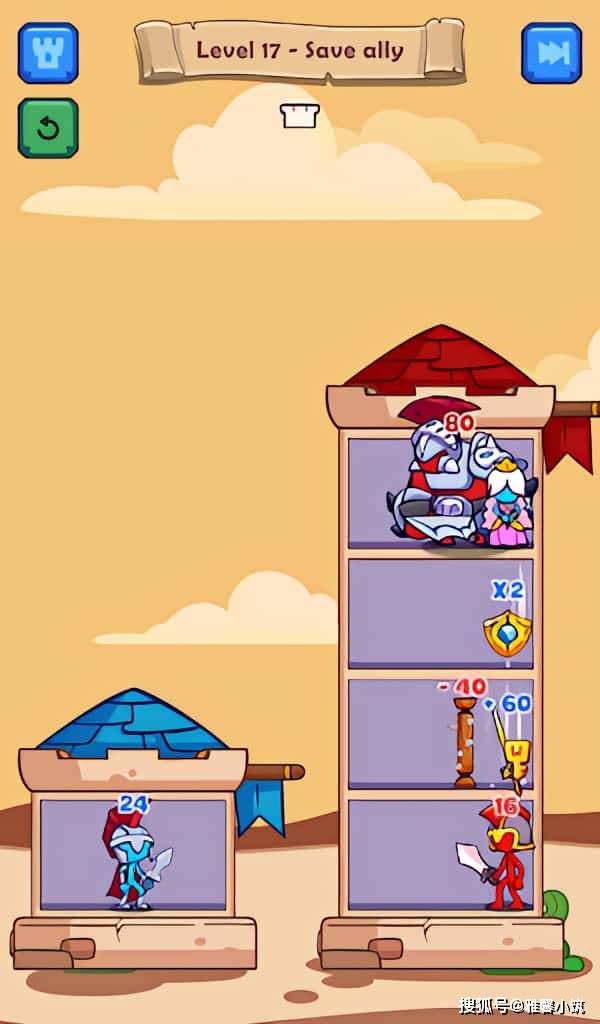Image resolution: width=600 pixels, height=1024 pixels.
Task: Skip this level with the fast-forward button
Action: click(551, 52)
